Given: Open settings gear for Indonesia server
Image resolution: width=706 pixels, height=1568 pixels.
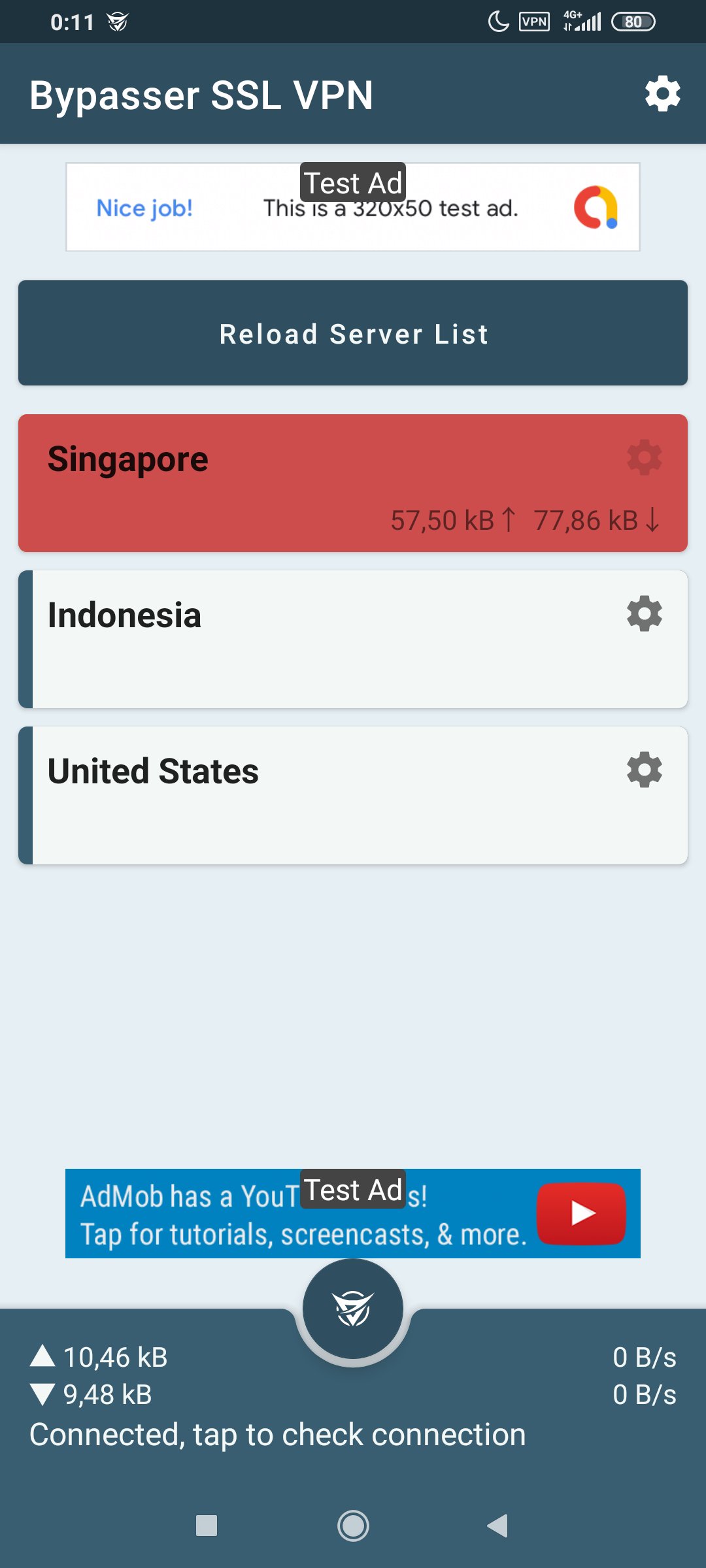Looking at the screenshot, I should 644,613.
